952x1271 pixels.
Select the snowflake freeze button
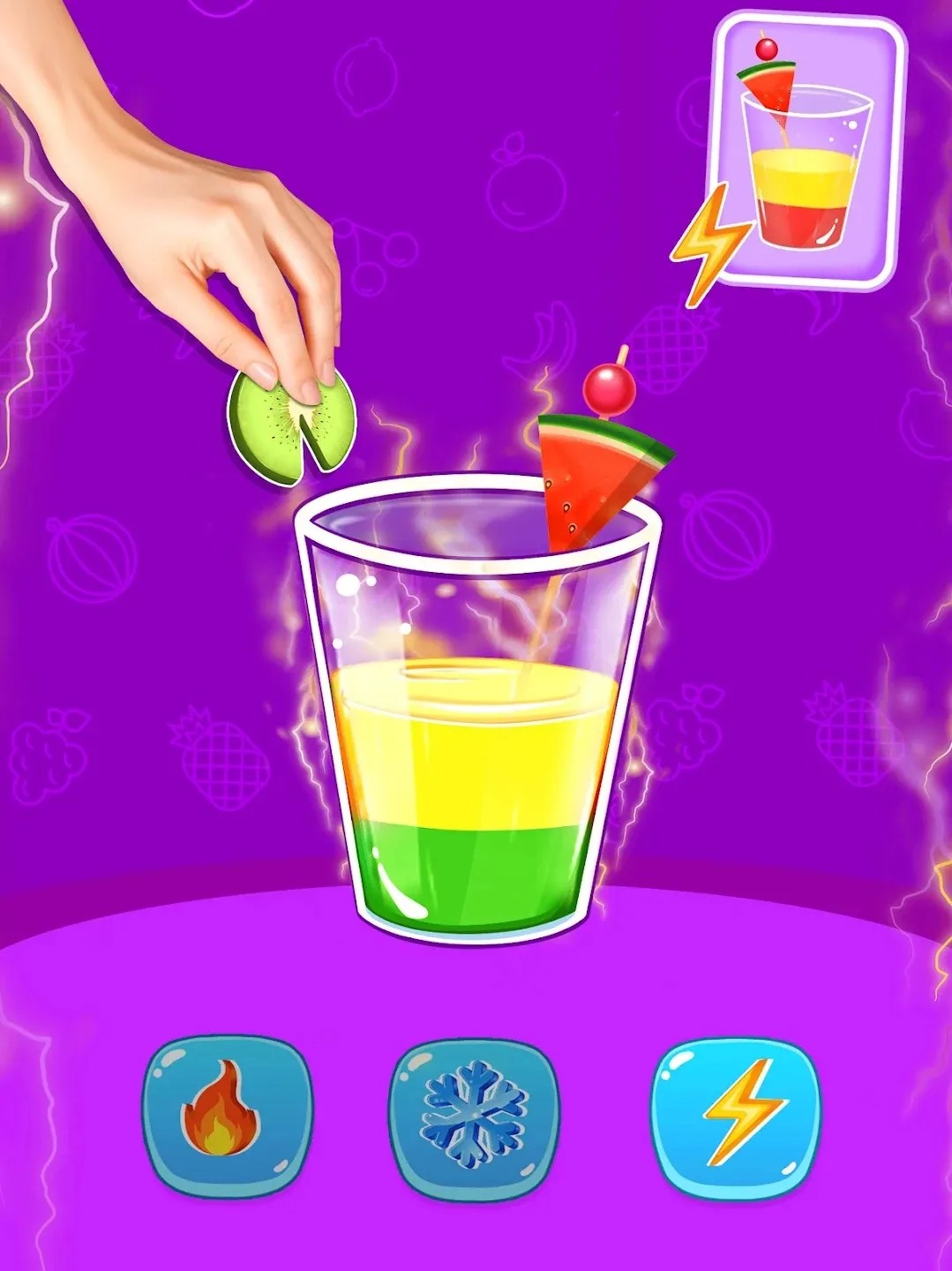pos(474,1119)
